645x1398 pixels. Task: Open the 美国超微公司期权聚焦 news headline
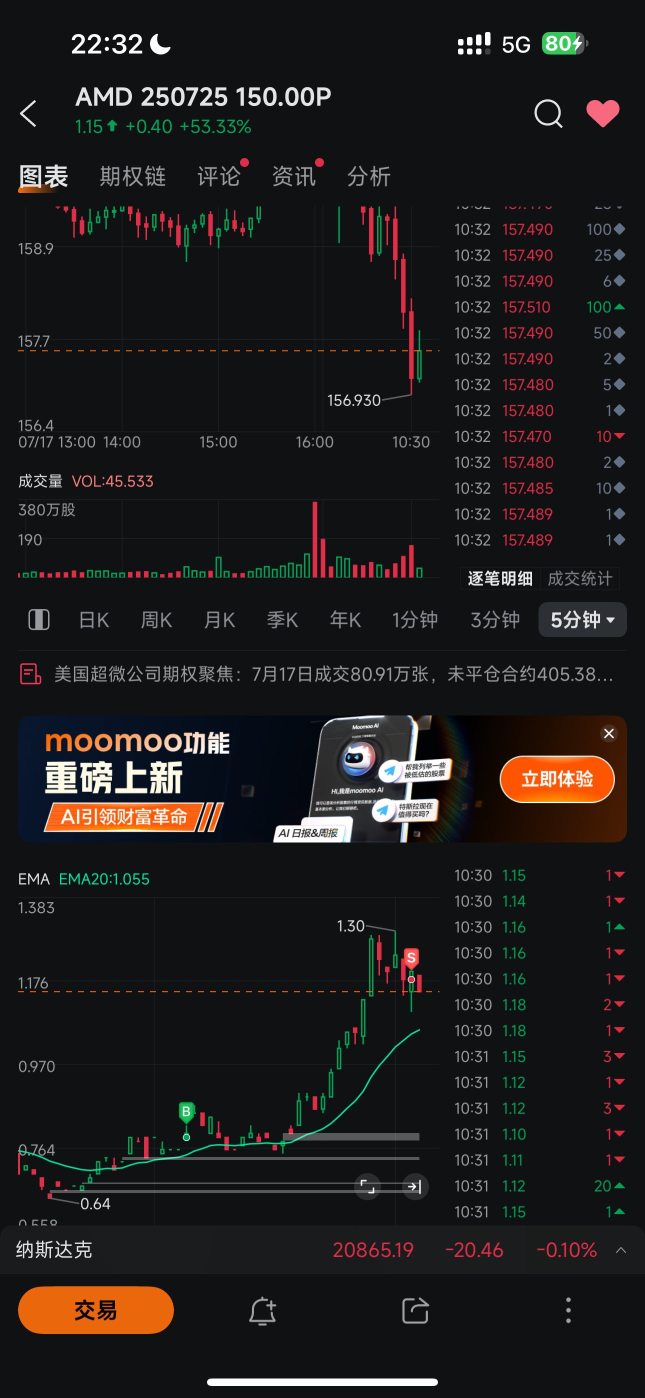point(330,675)
